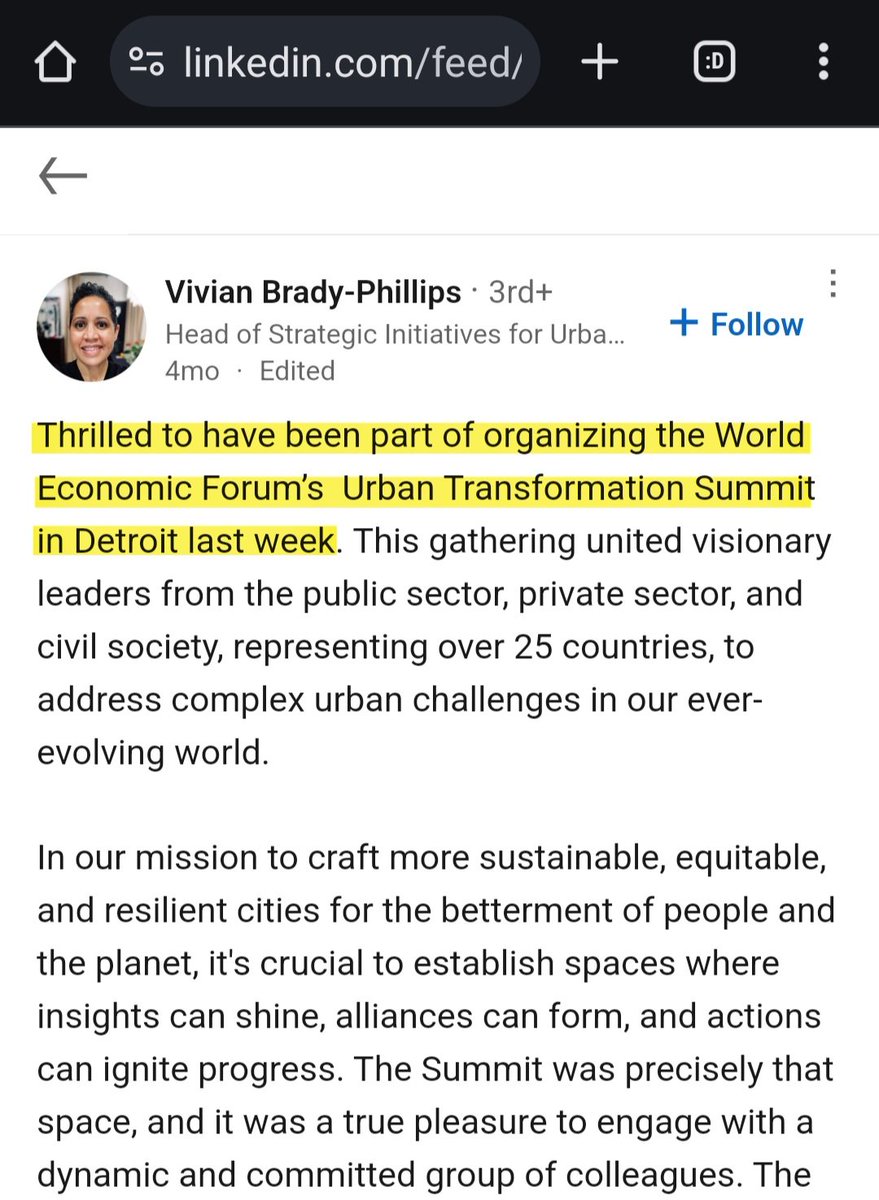Screen dimensions: 879x1200
Task: Follow Vivian Brady-Phillips
Action: 737,324
